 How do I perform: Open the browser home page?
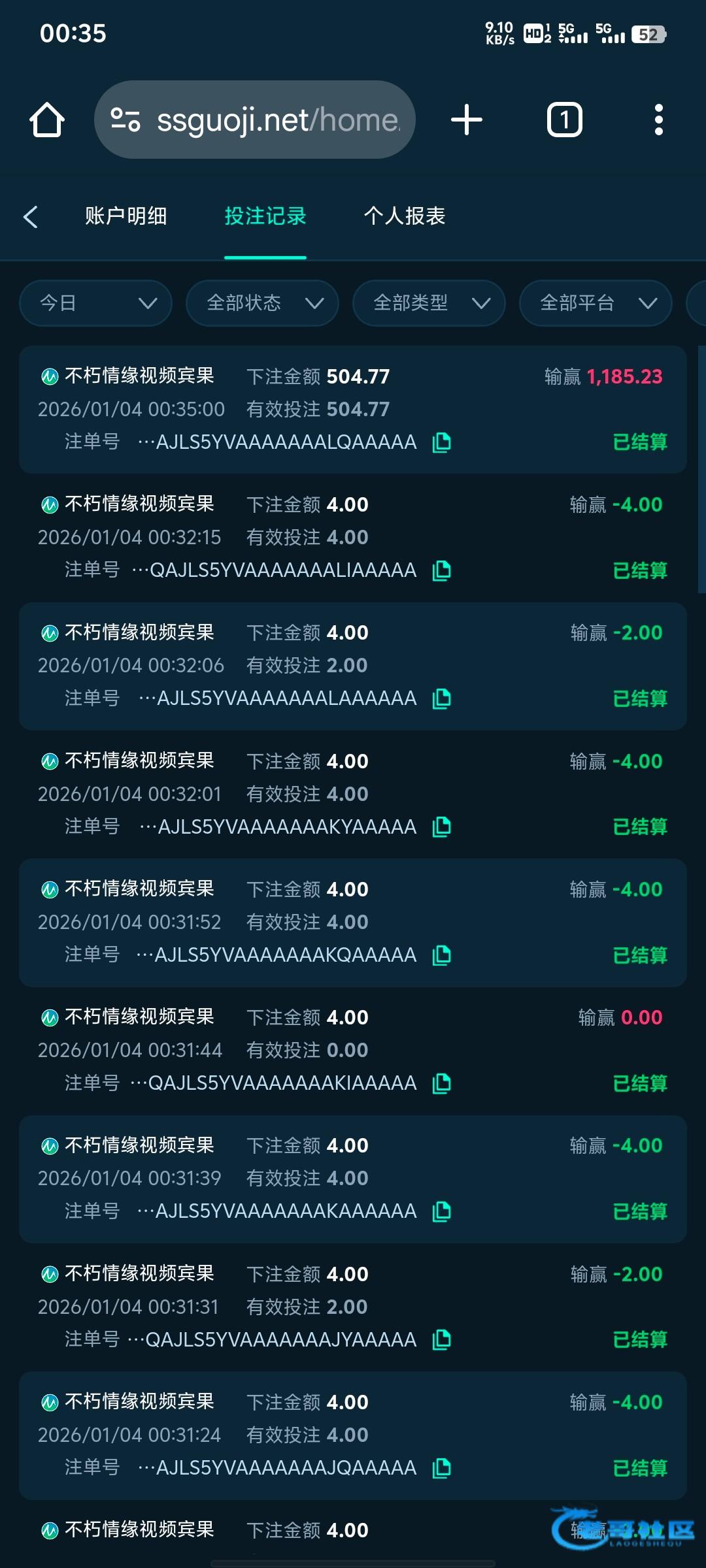(x=47, y=120)
